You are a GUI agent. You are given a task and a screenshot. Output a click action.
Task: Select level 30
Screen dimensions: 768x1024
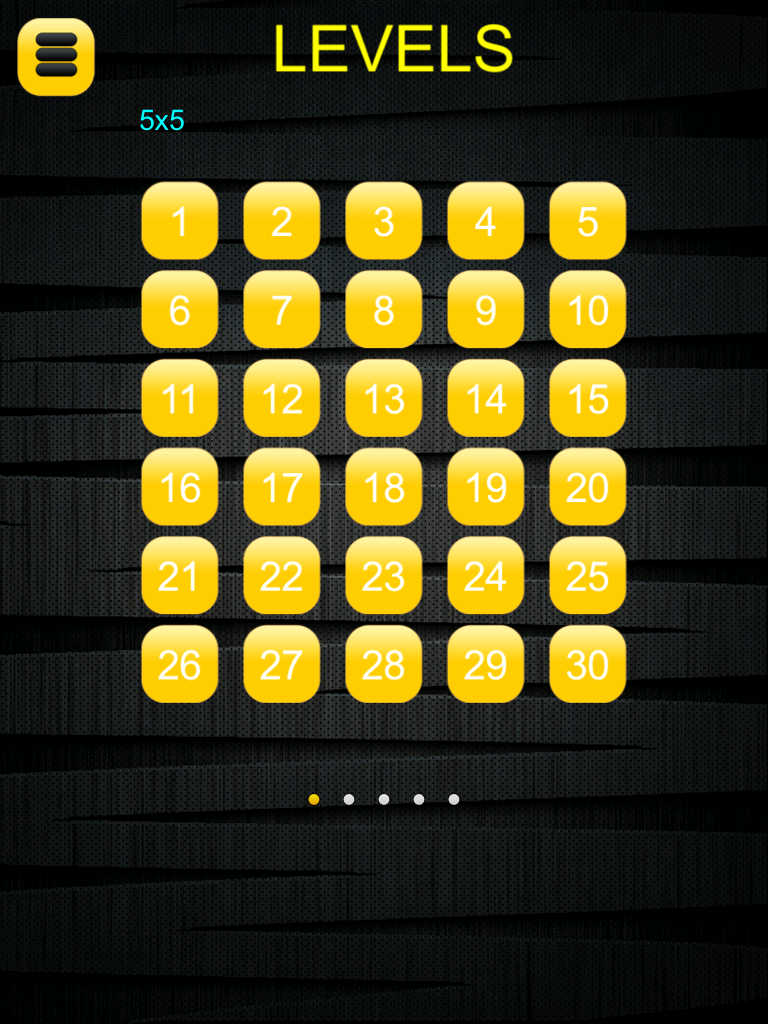click(x=588, y=664)
